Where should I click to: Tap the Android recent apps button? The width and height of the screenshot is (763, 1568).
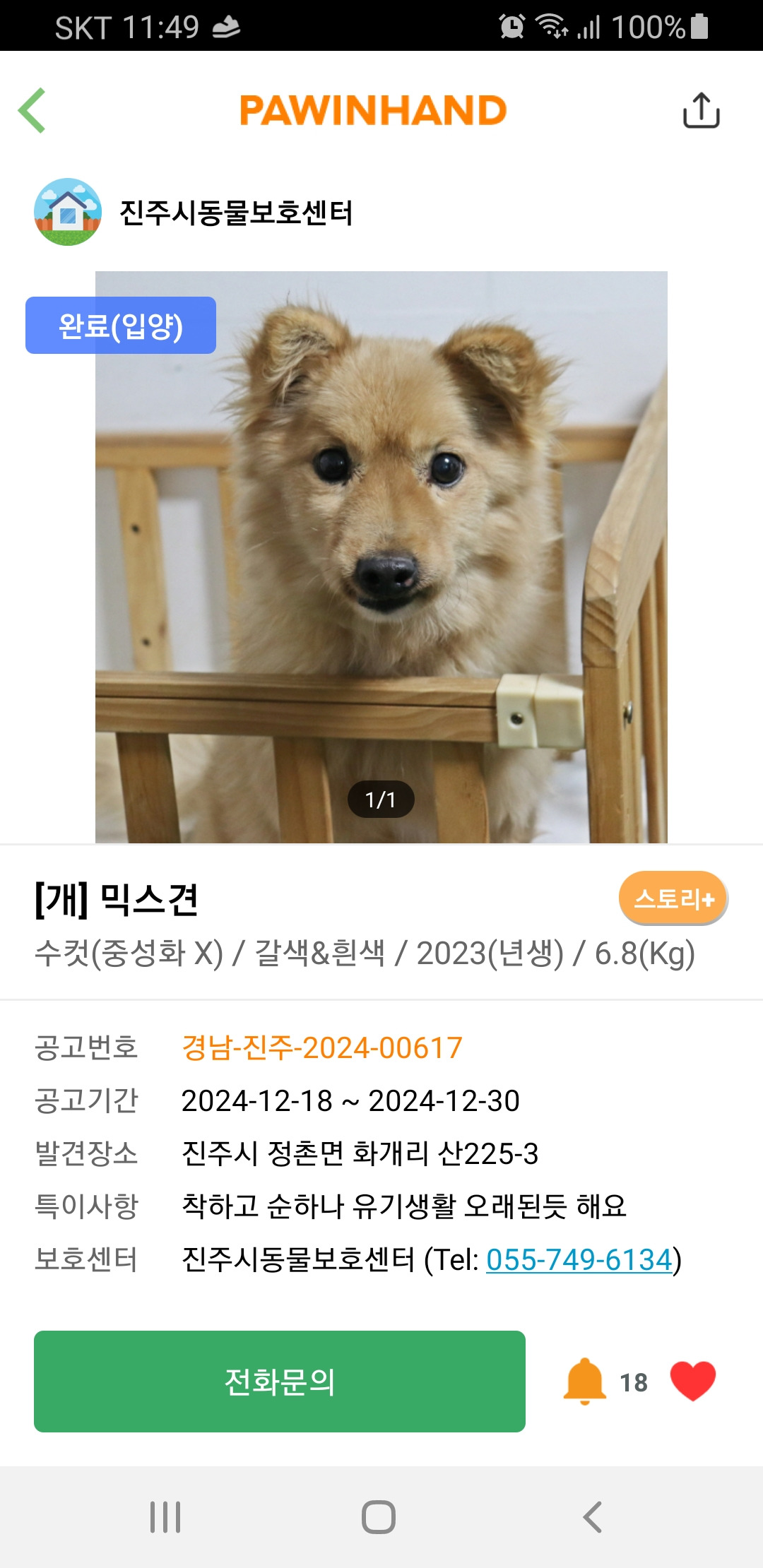coord(165,1514)
